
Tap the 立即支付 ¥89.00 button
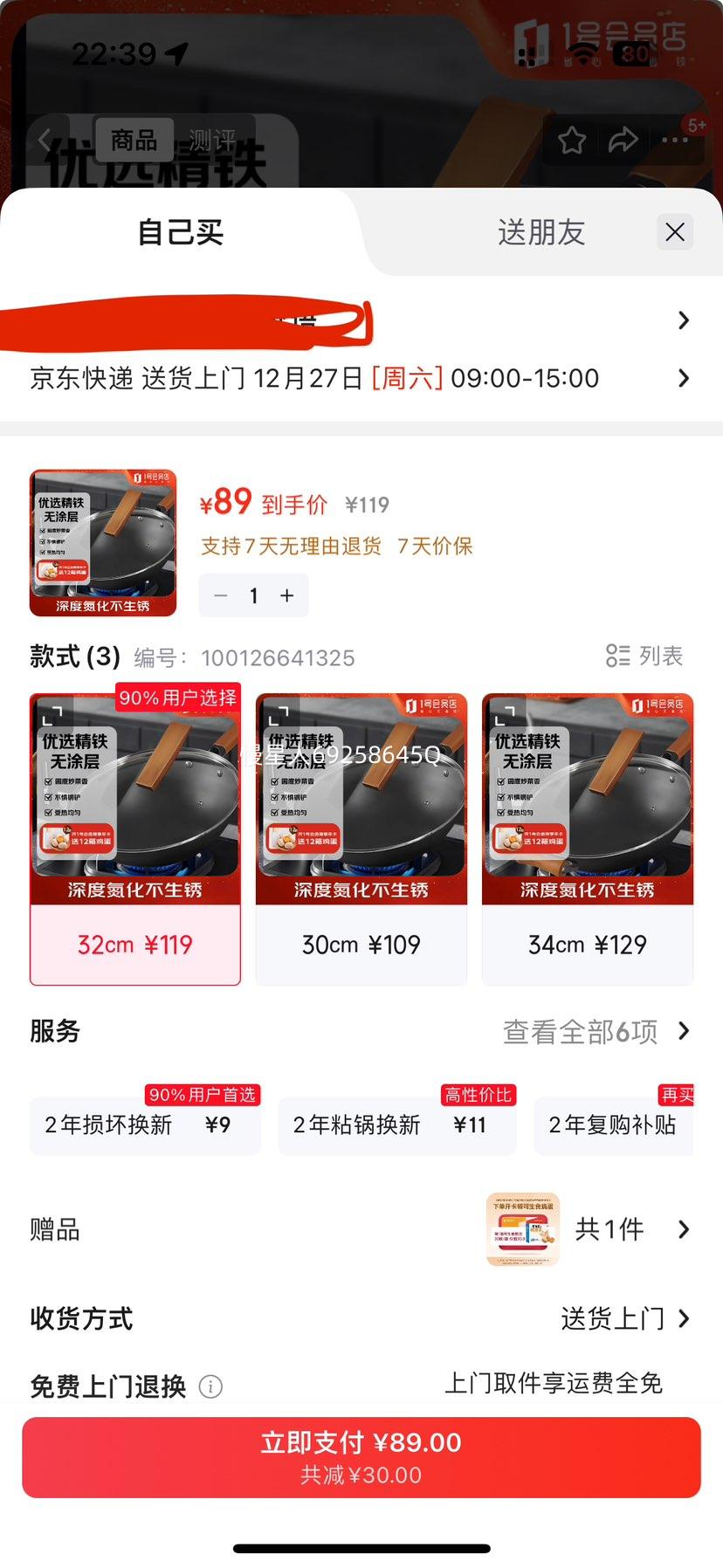coord(361,1456)
